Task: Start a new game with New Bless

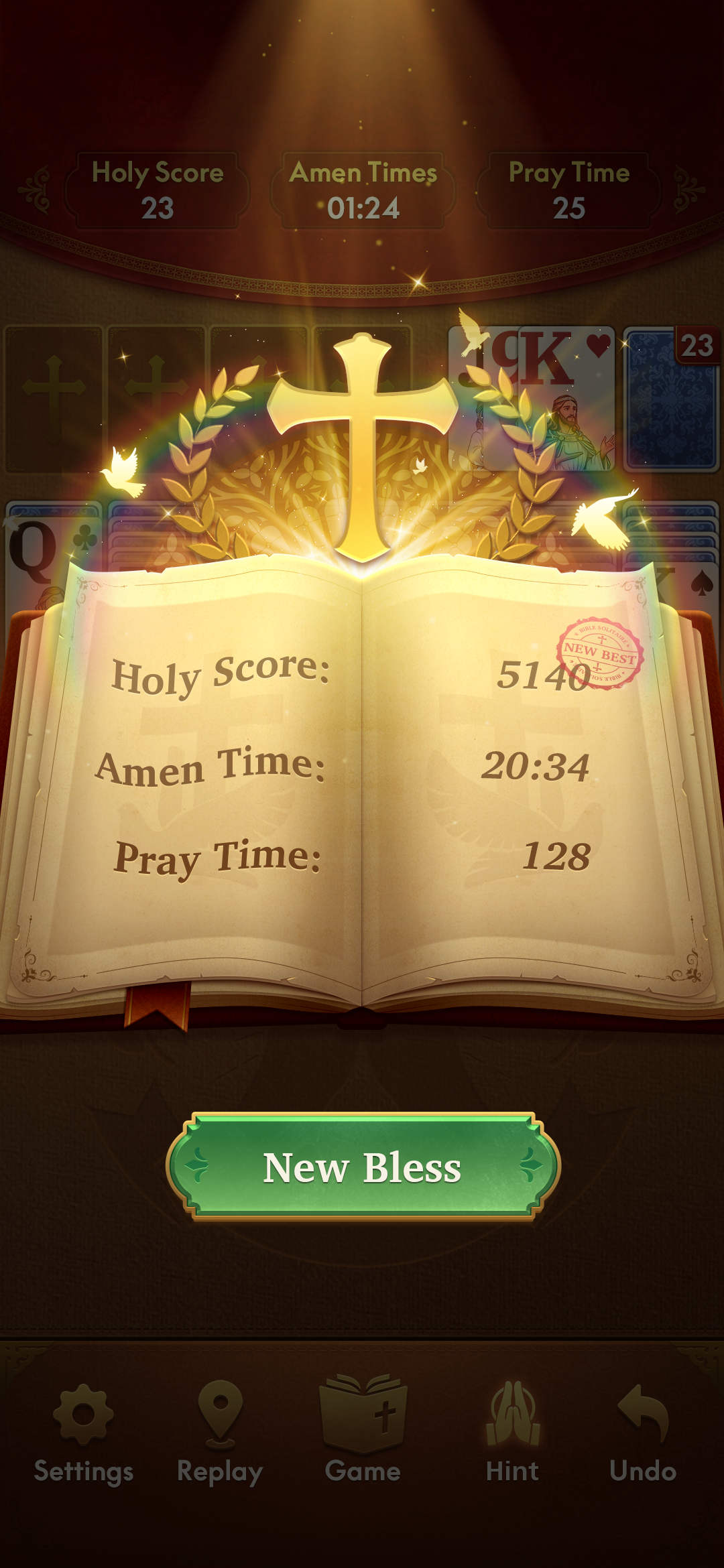Action: click(x=362, y=1167)
